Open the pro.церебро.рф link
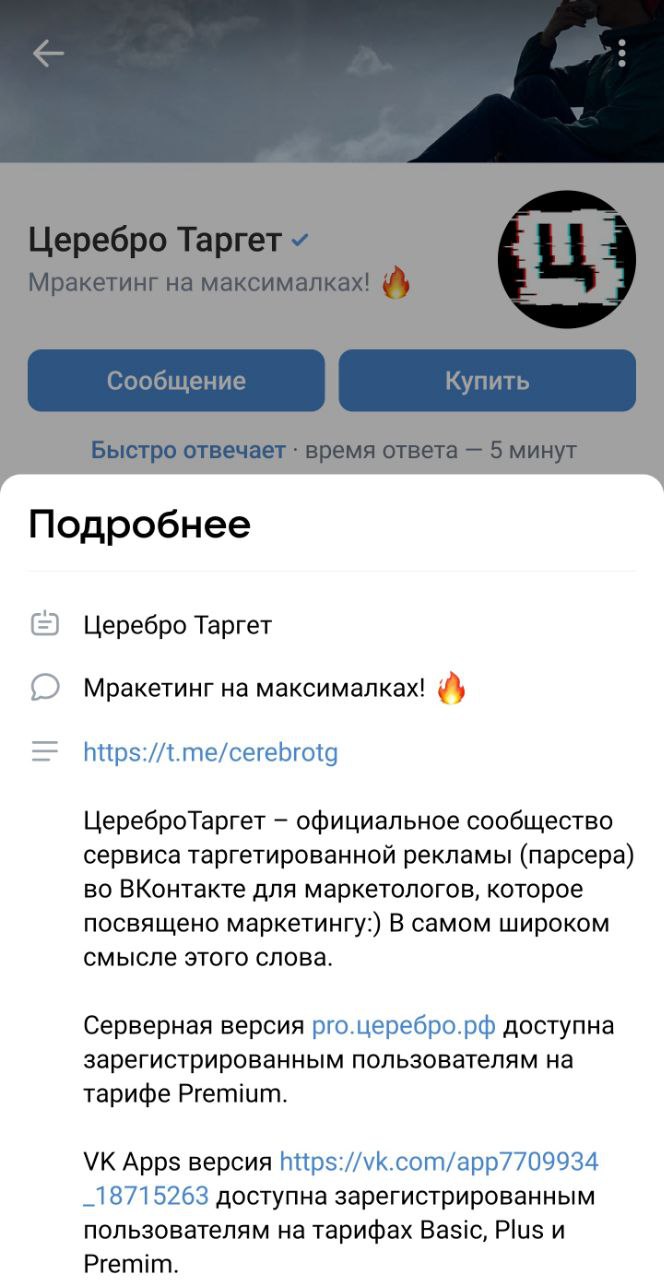Screen dimensions: 664x1280 point(403,1026)
